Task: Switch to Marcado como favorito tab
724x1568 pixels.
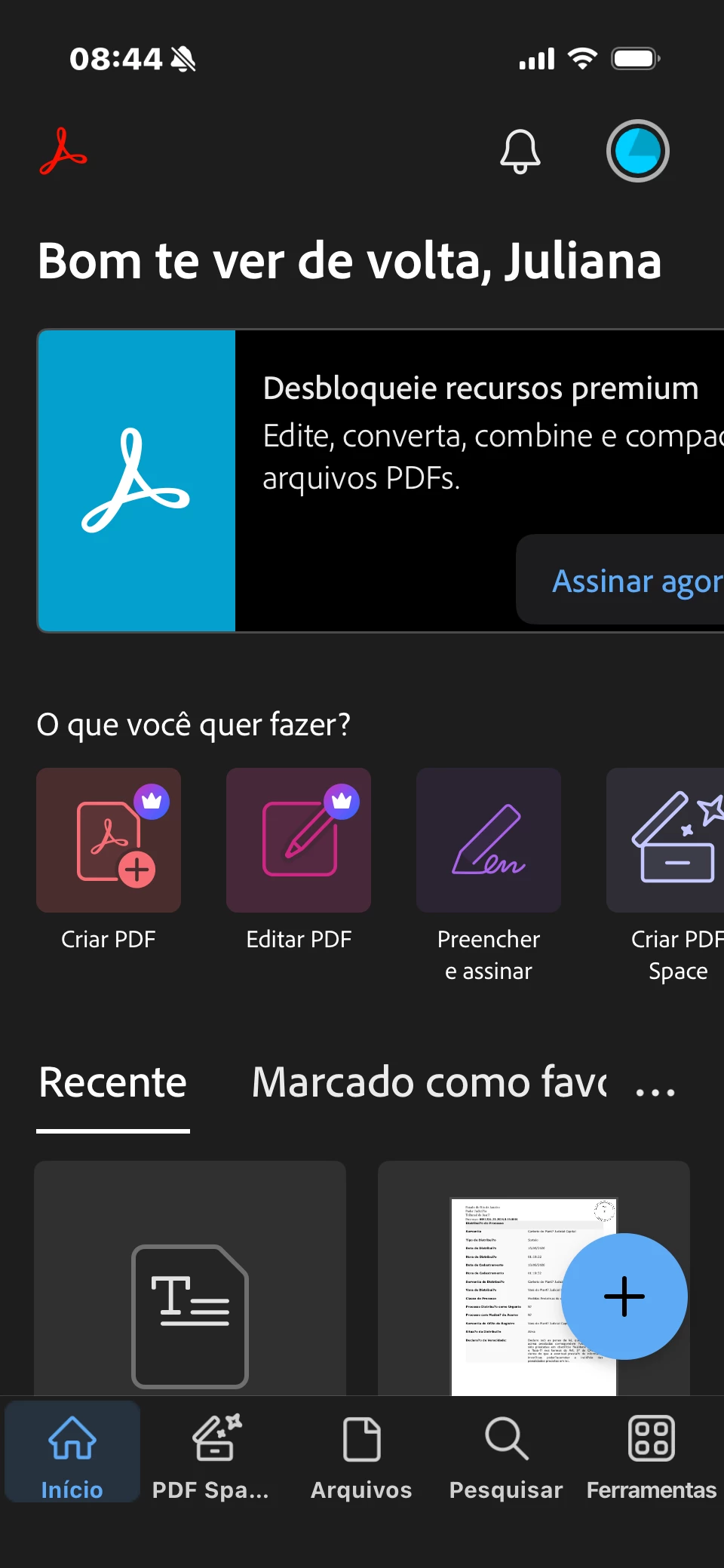Action: point(428,1083)
